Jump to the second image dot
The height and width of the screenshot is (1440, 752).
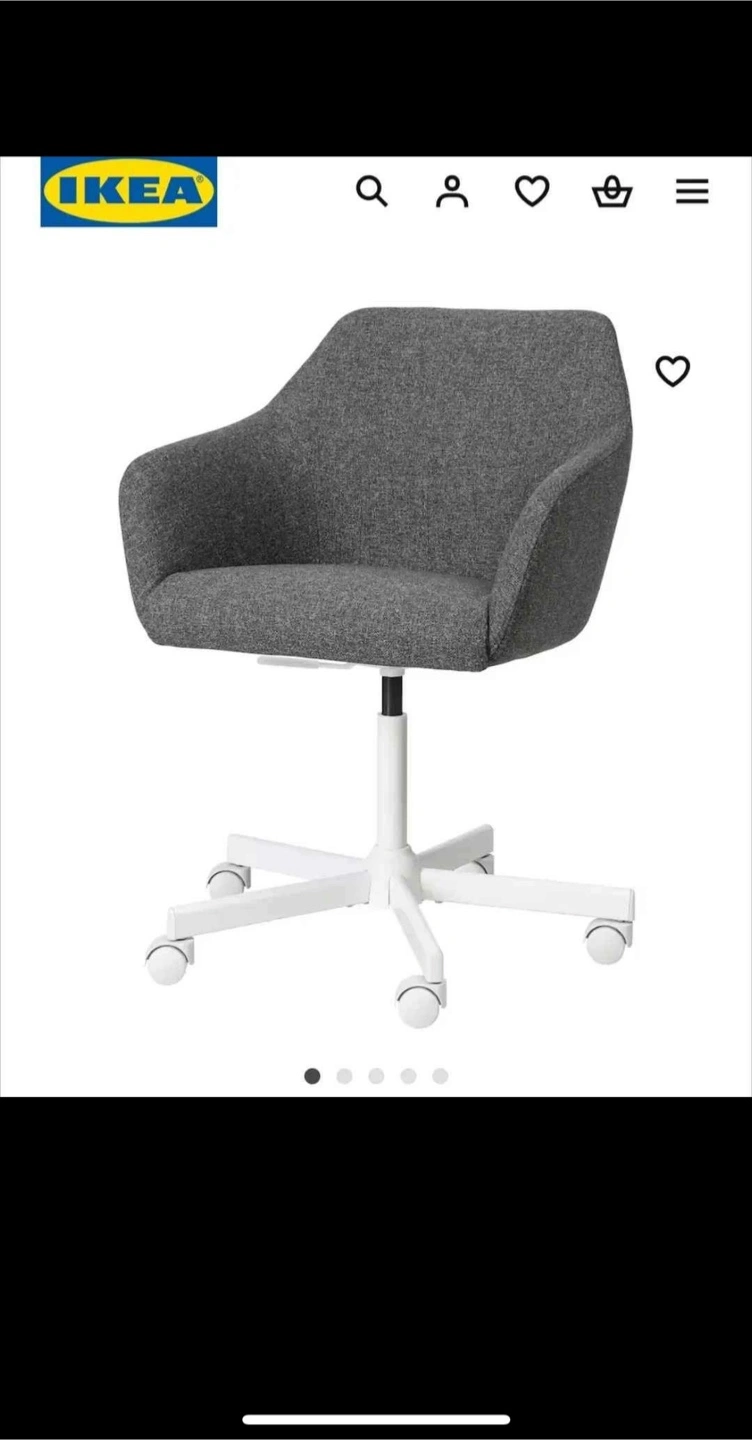pos(344,1076)
